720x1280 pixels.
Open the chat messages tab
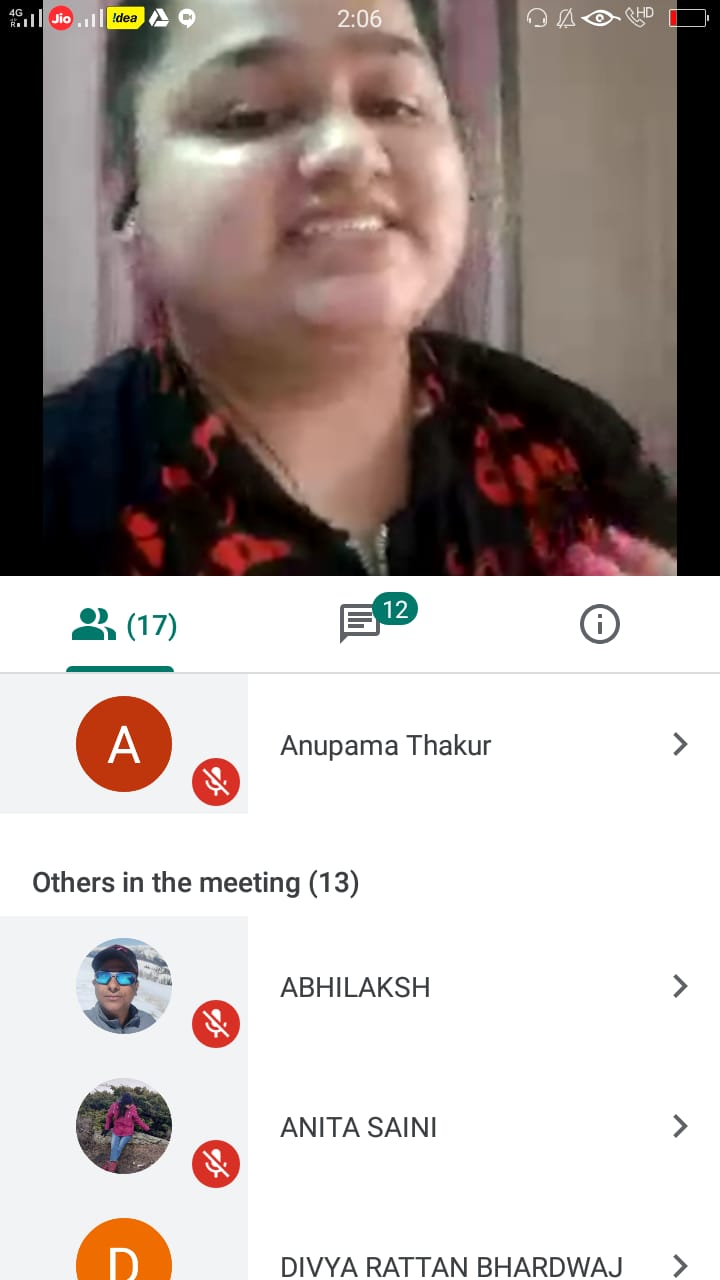(x=361, y=624)
